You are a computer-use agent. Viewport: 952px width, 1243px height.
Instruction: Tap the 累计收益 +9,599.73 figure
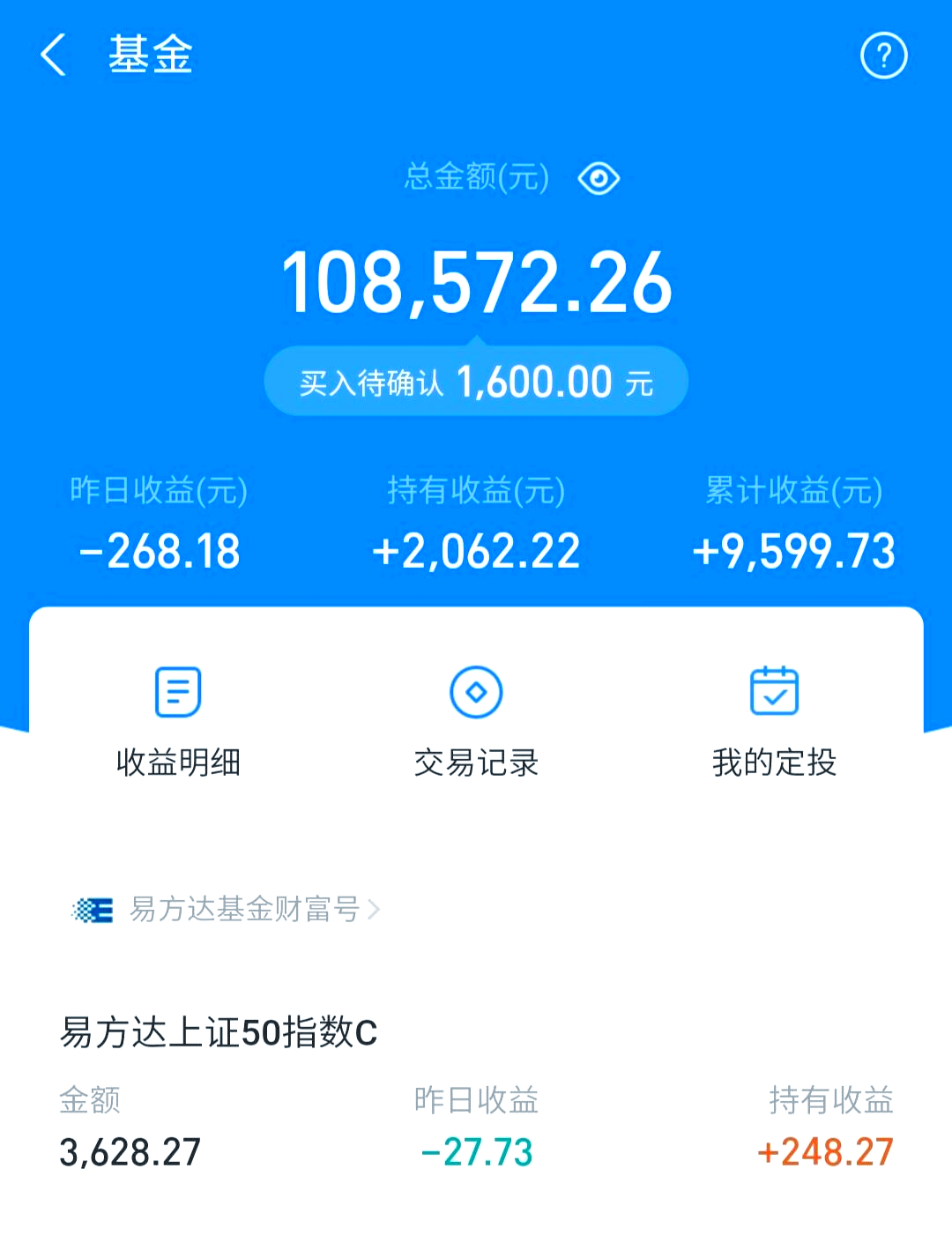pos(793,549)
